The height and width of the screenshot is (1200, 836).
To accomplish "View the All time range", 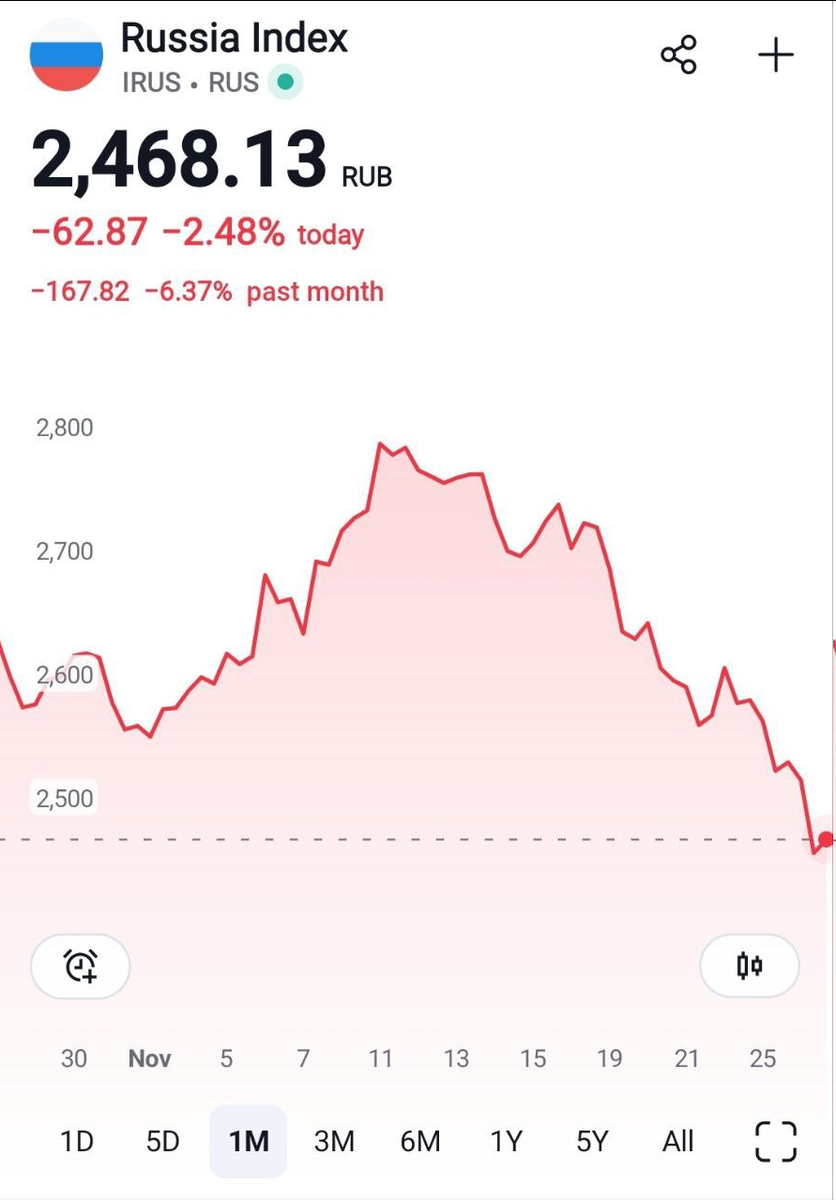I will [x=678, y=1141].
